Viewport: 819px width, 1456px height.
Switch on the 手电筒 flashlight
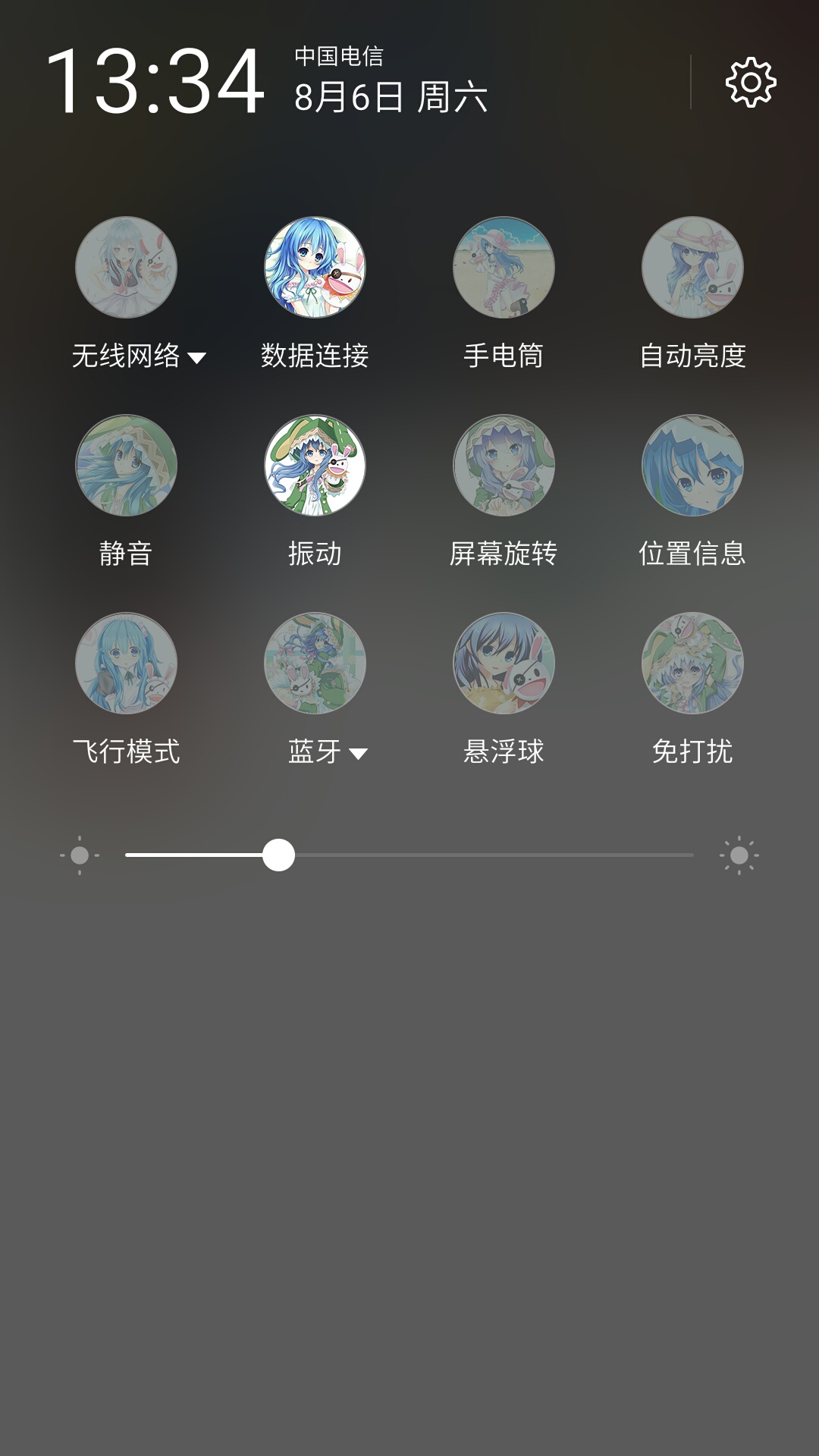click(504, 268)
